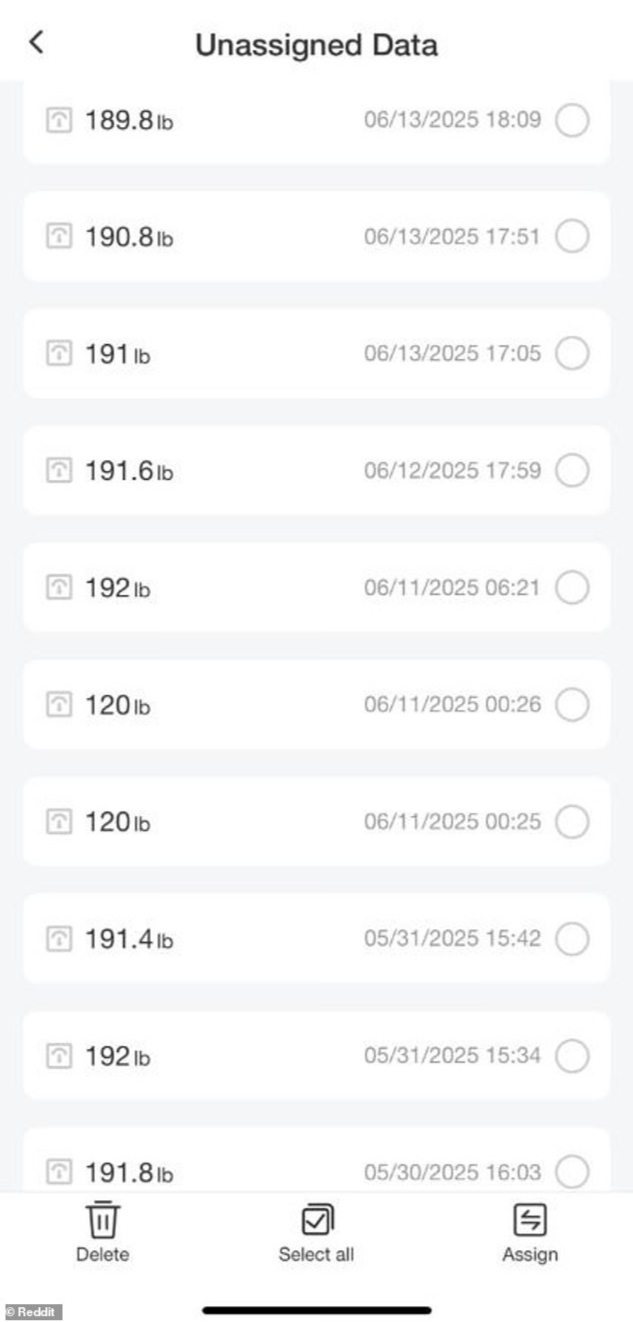Mark the 191.4 lb reading at 15:42
The width and height of the screenshot is (633, 1322).
[572, 939]
